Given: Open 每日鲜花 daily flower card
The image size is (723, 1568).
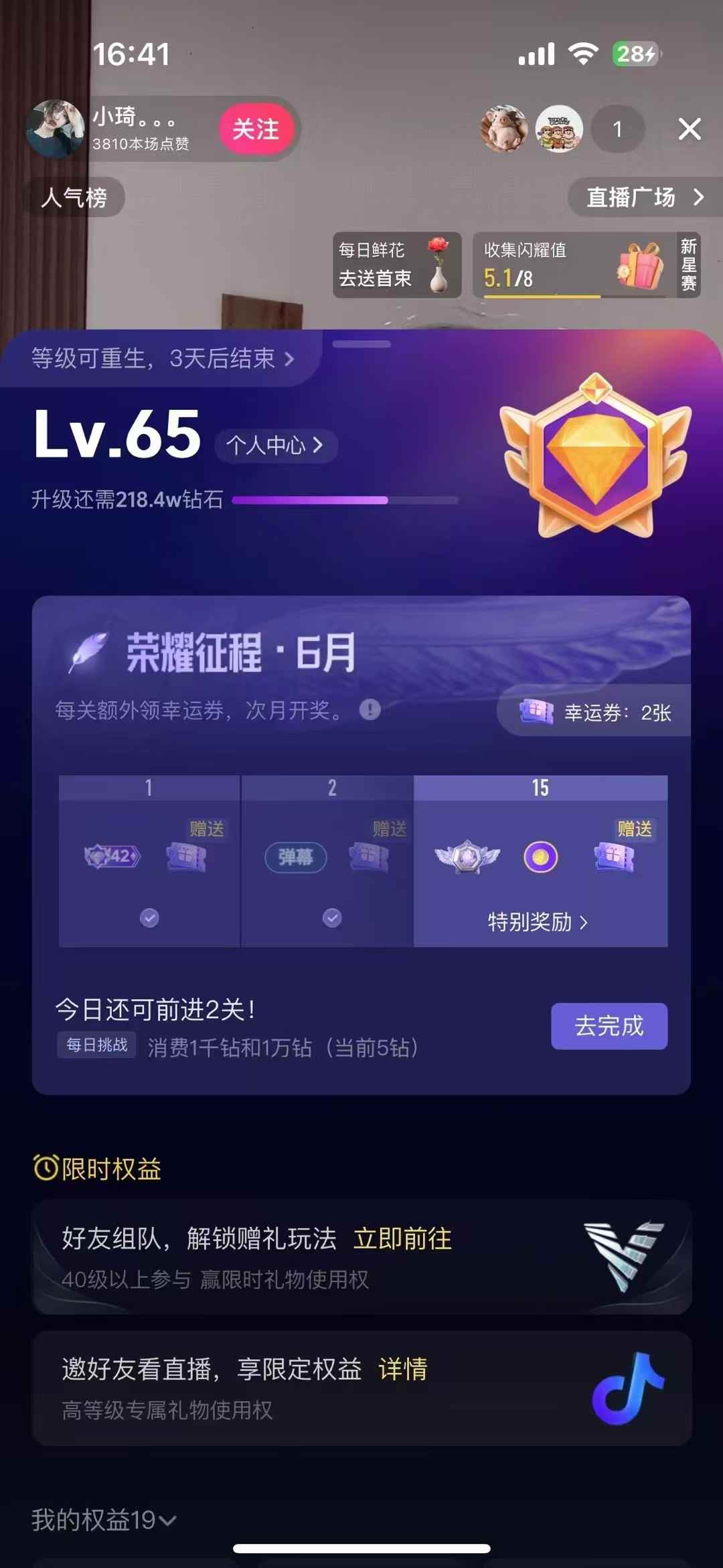Looking at the screenshot, I should (x=396, y=265).
